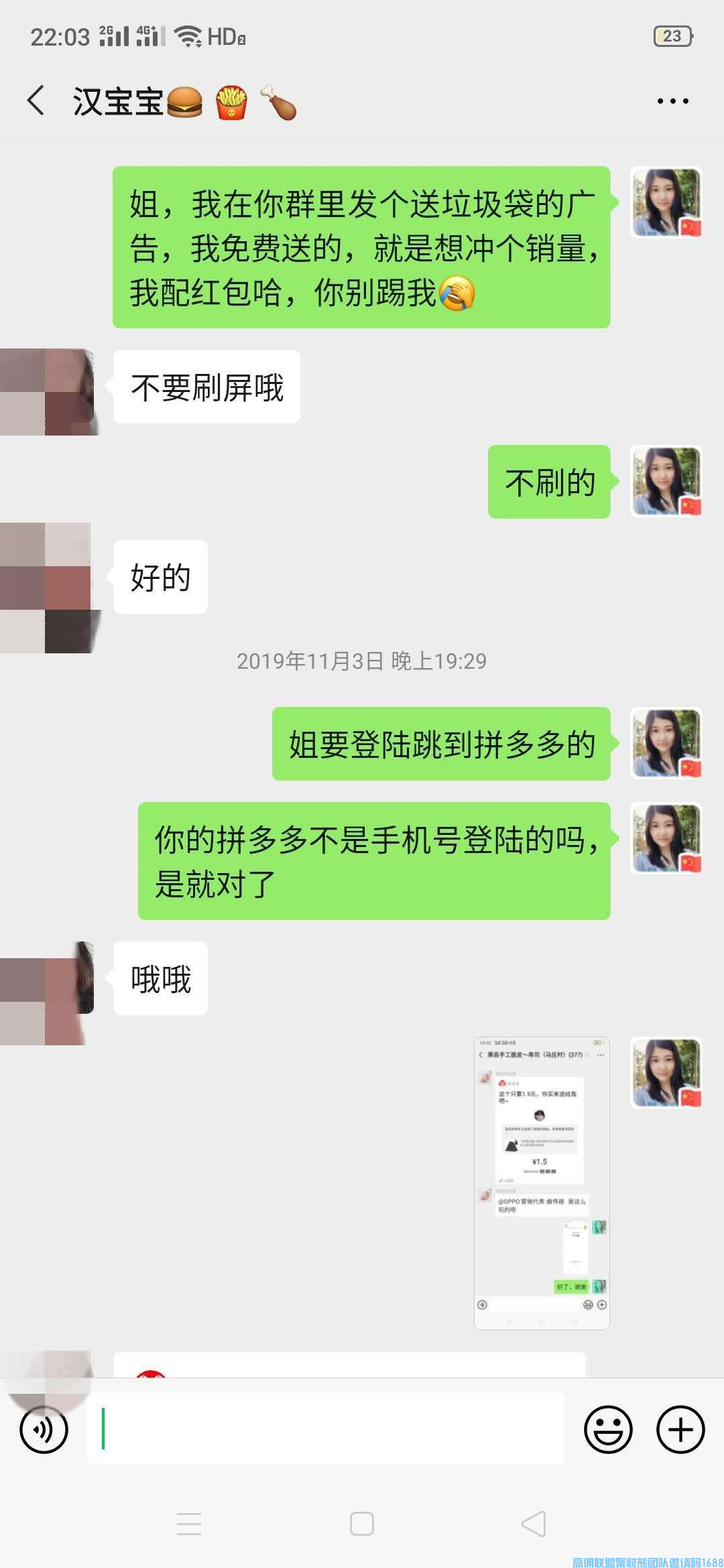This screenshot has height=1568, width=724.
Task: Open recent apps from navigation bar
Action: pos(189,1524)
